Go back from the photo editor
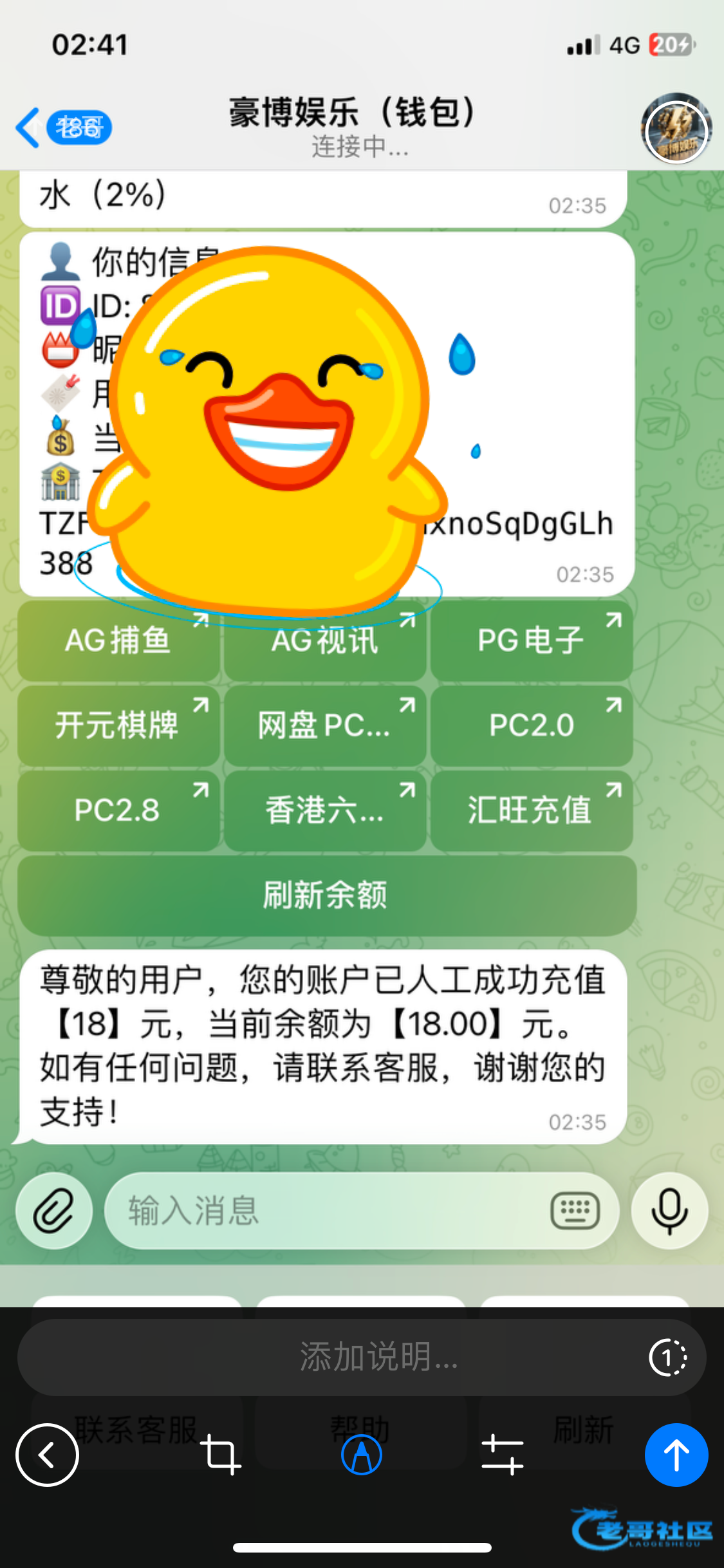This screenshot has height=1568, width=724. point(47,1455)
